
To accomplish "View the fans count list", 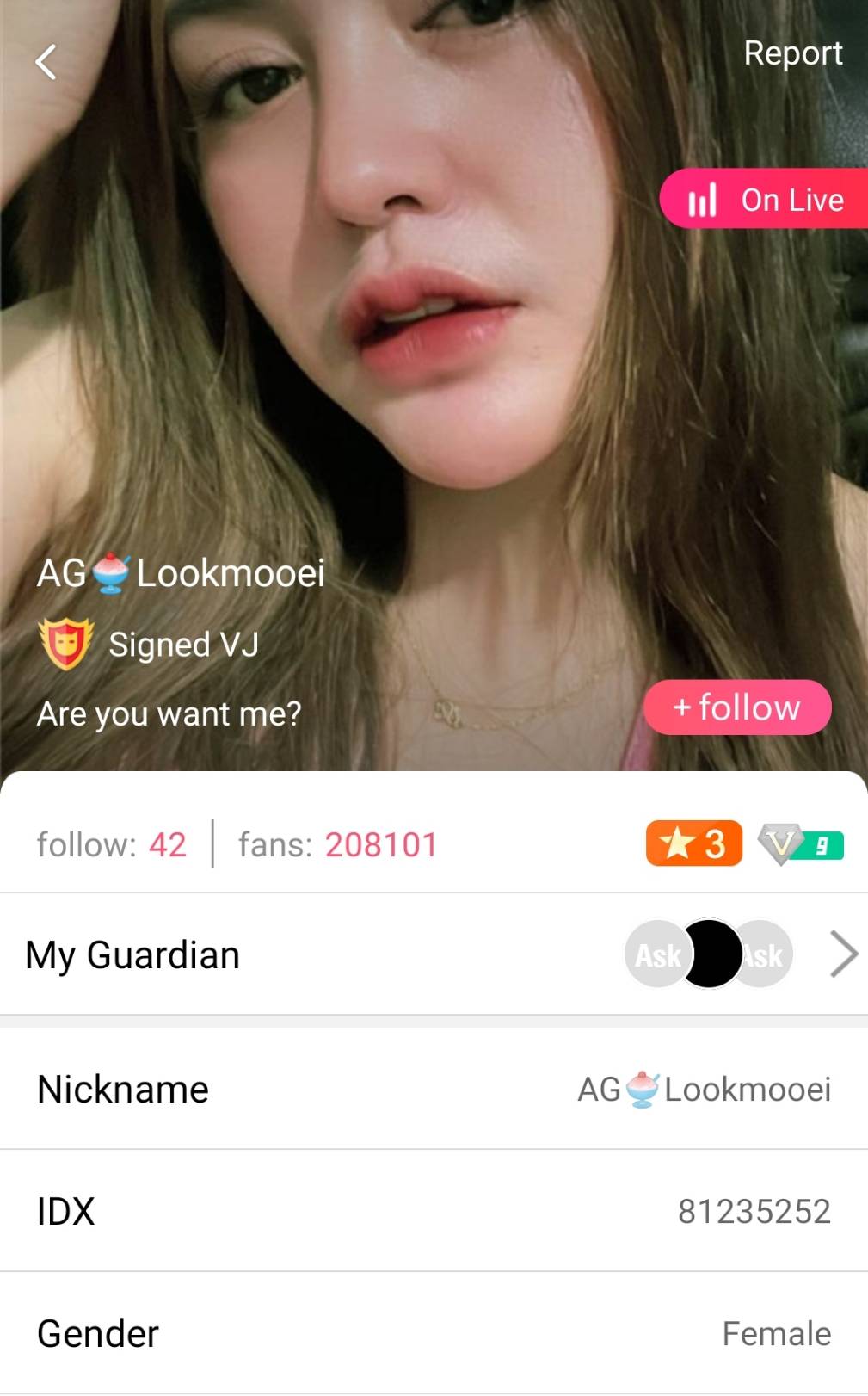I will pos(337,845).
